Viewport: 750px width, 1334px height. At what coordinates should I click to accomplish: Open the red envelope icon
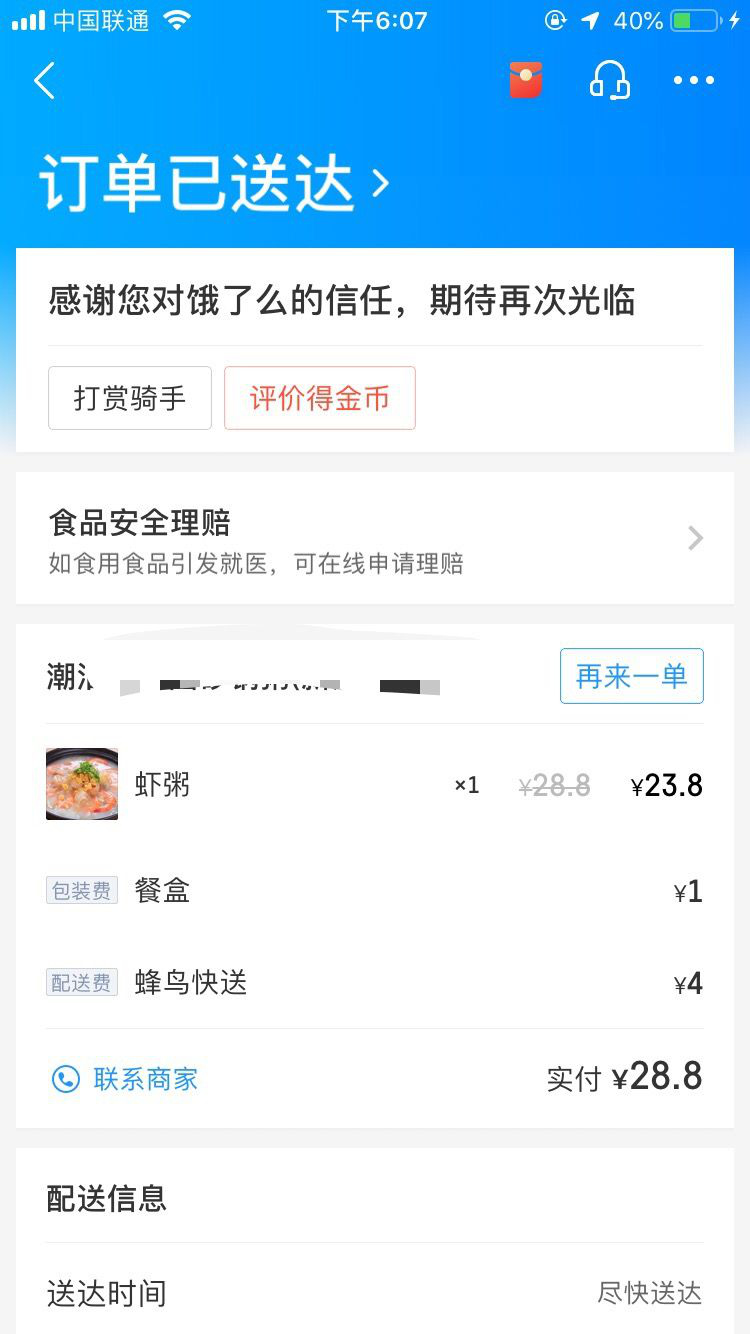point(526,80)
